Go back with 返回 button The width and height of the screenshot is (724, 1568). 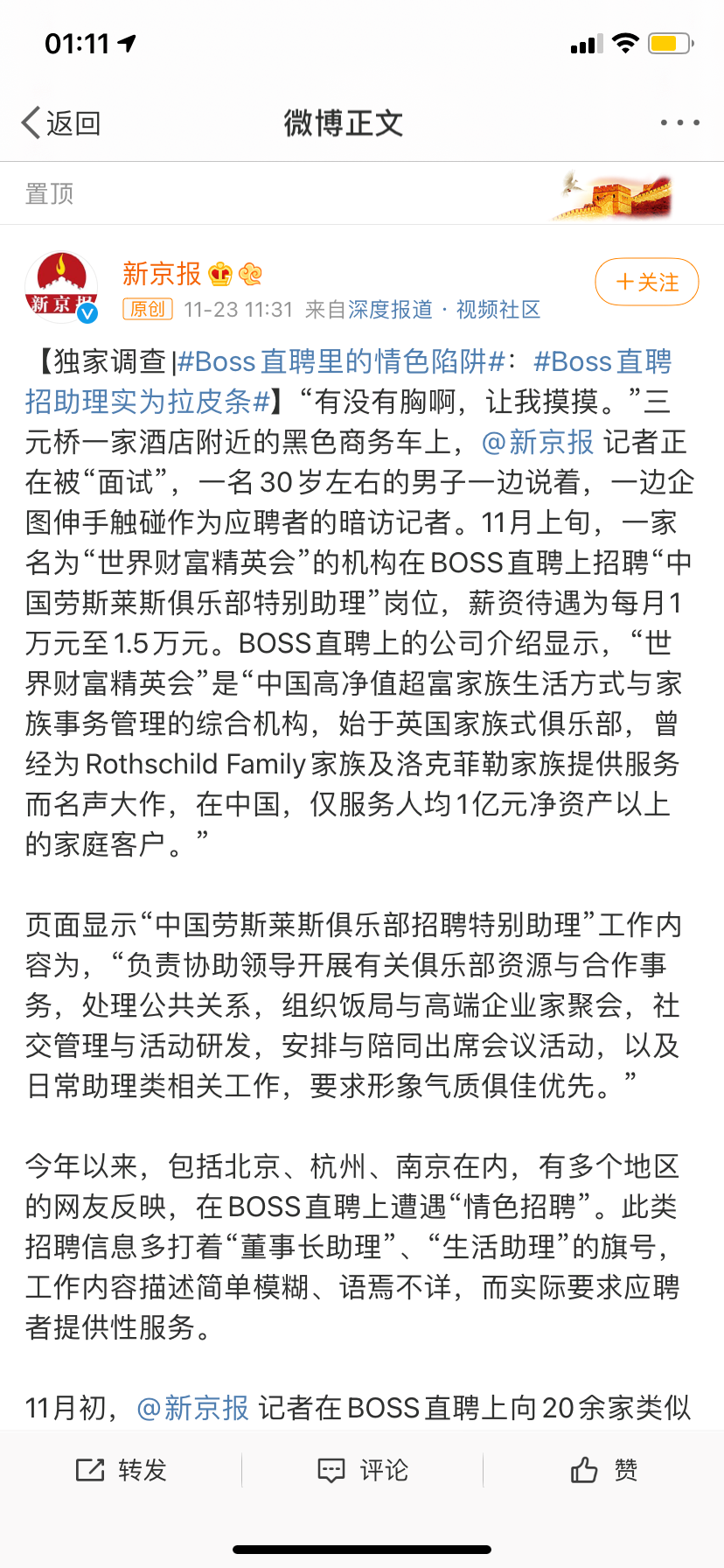61,123
